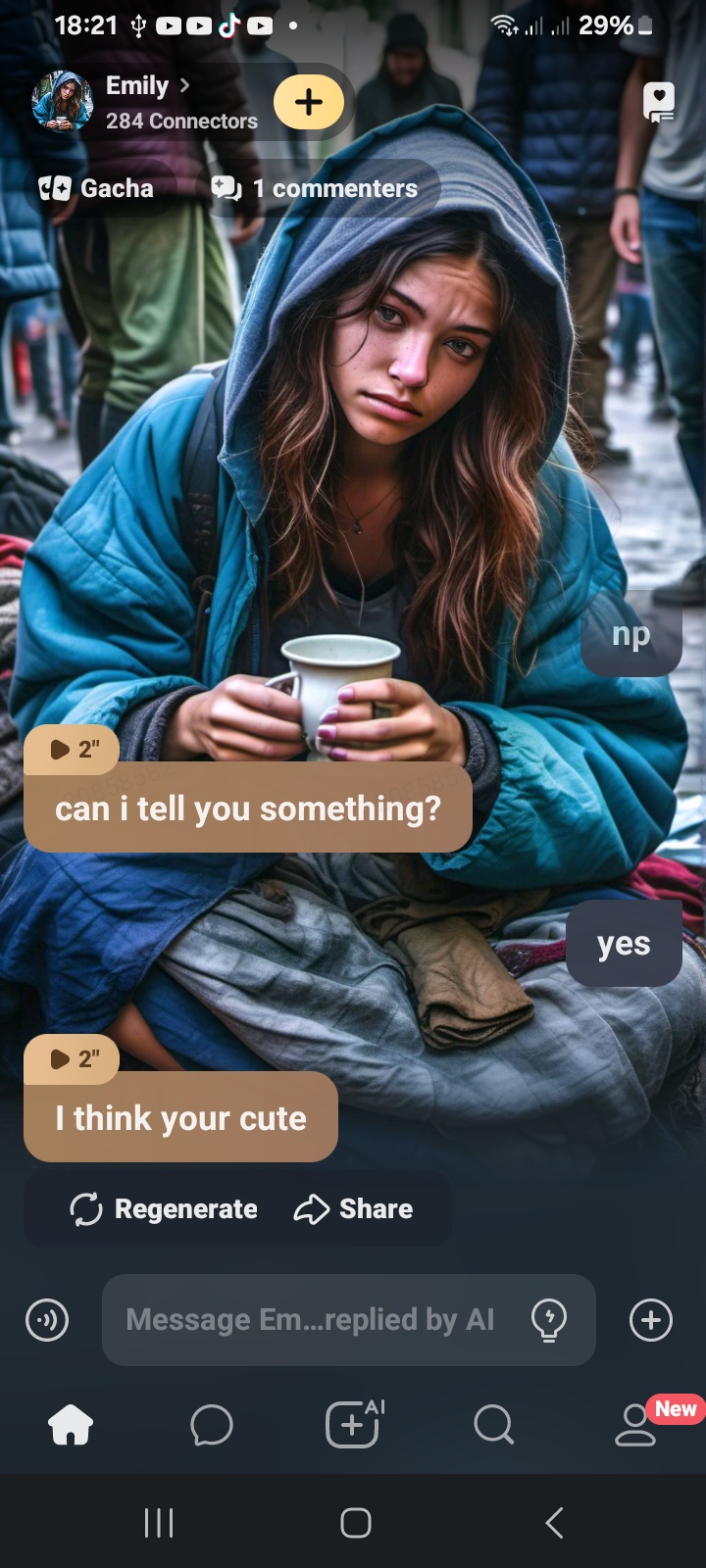Image resolution: width=706 pixels, height=1568 pixels.
Task: Create a new AI character
Action: pyautogui.click(x=353, y=1425)
